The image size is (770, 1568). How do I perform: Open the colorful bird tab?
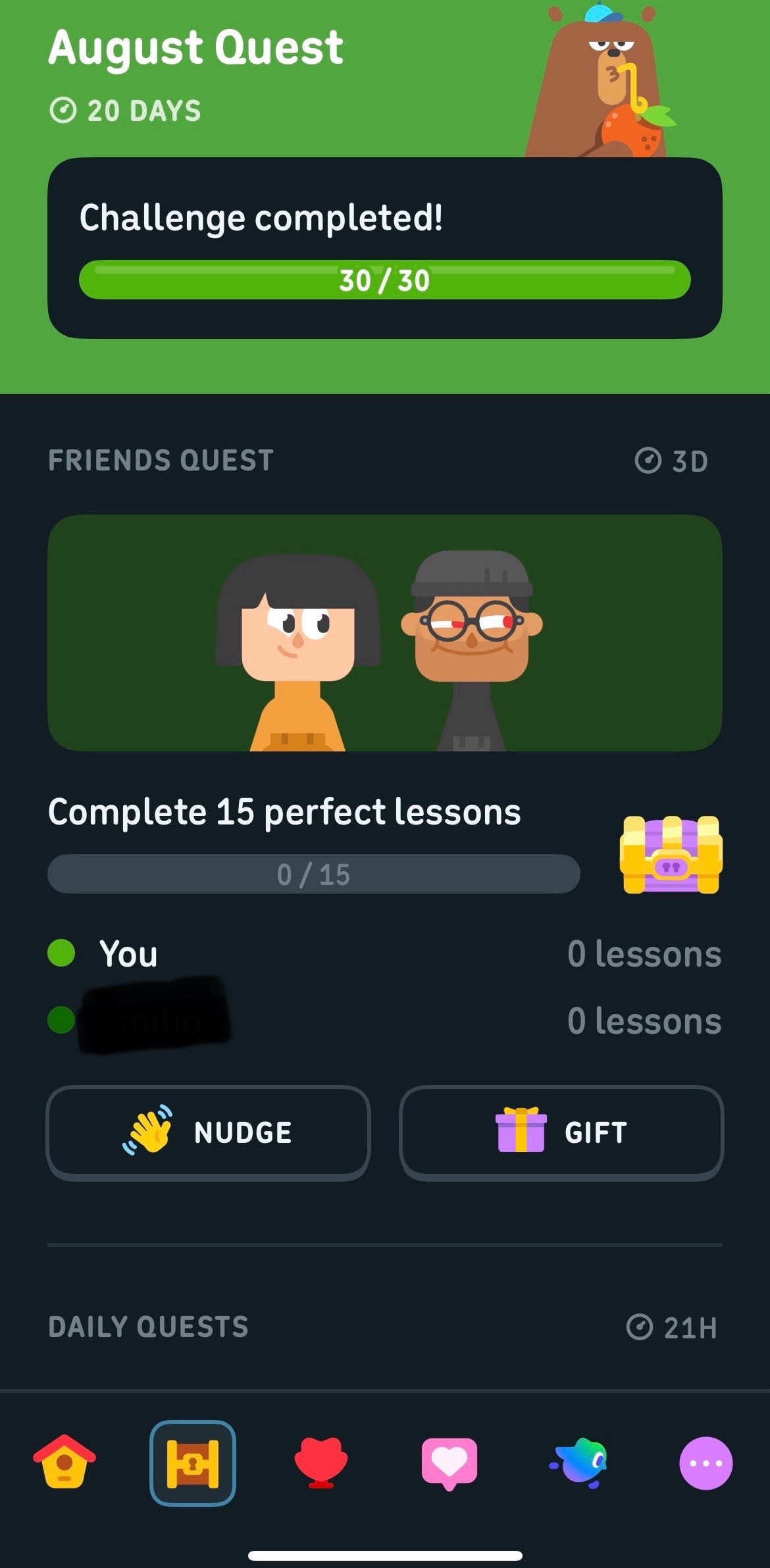[578, 1463]
